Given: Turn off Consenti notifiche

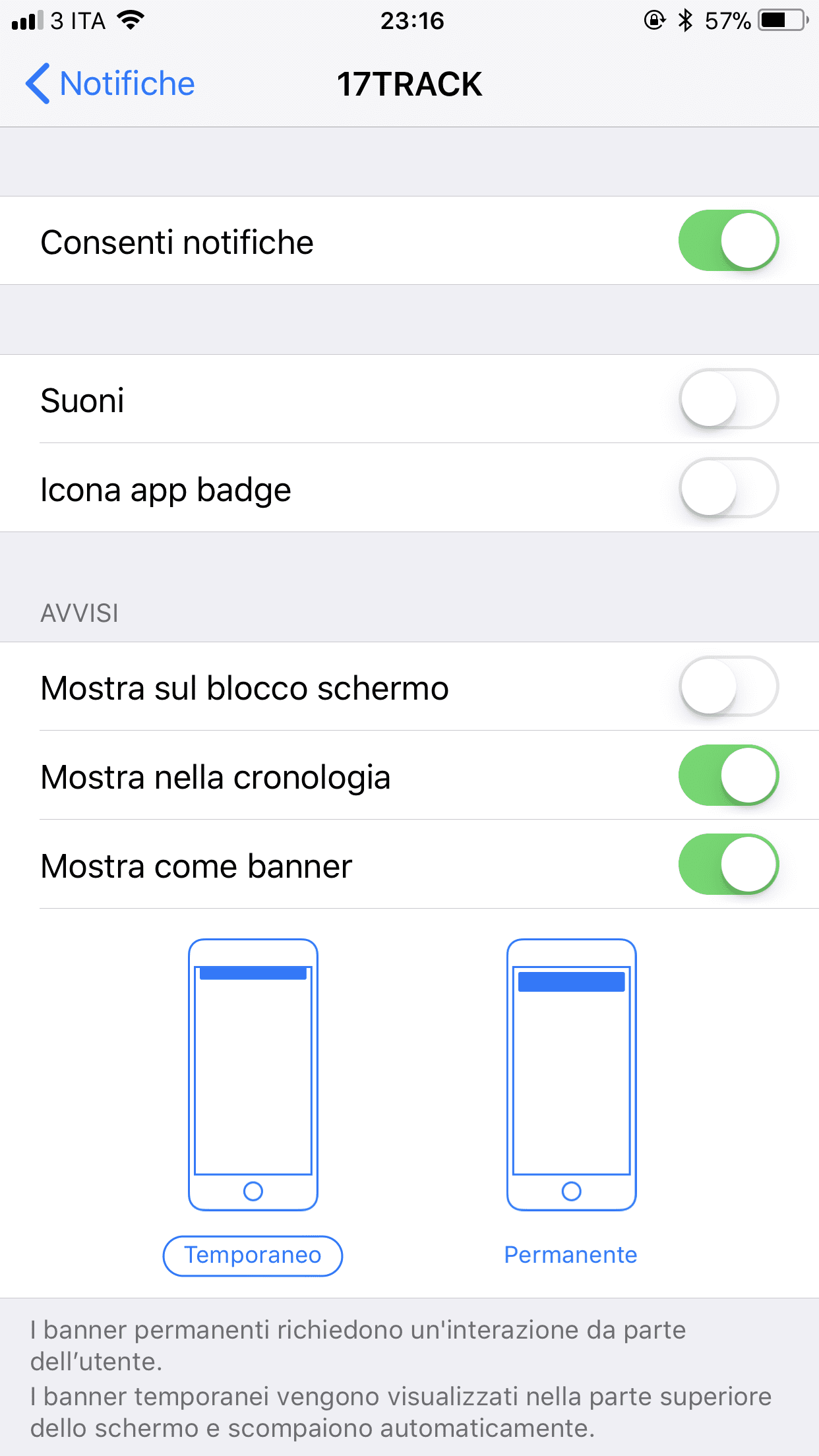Looking at the screenshot, I should [729, 241].
